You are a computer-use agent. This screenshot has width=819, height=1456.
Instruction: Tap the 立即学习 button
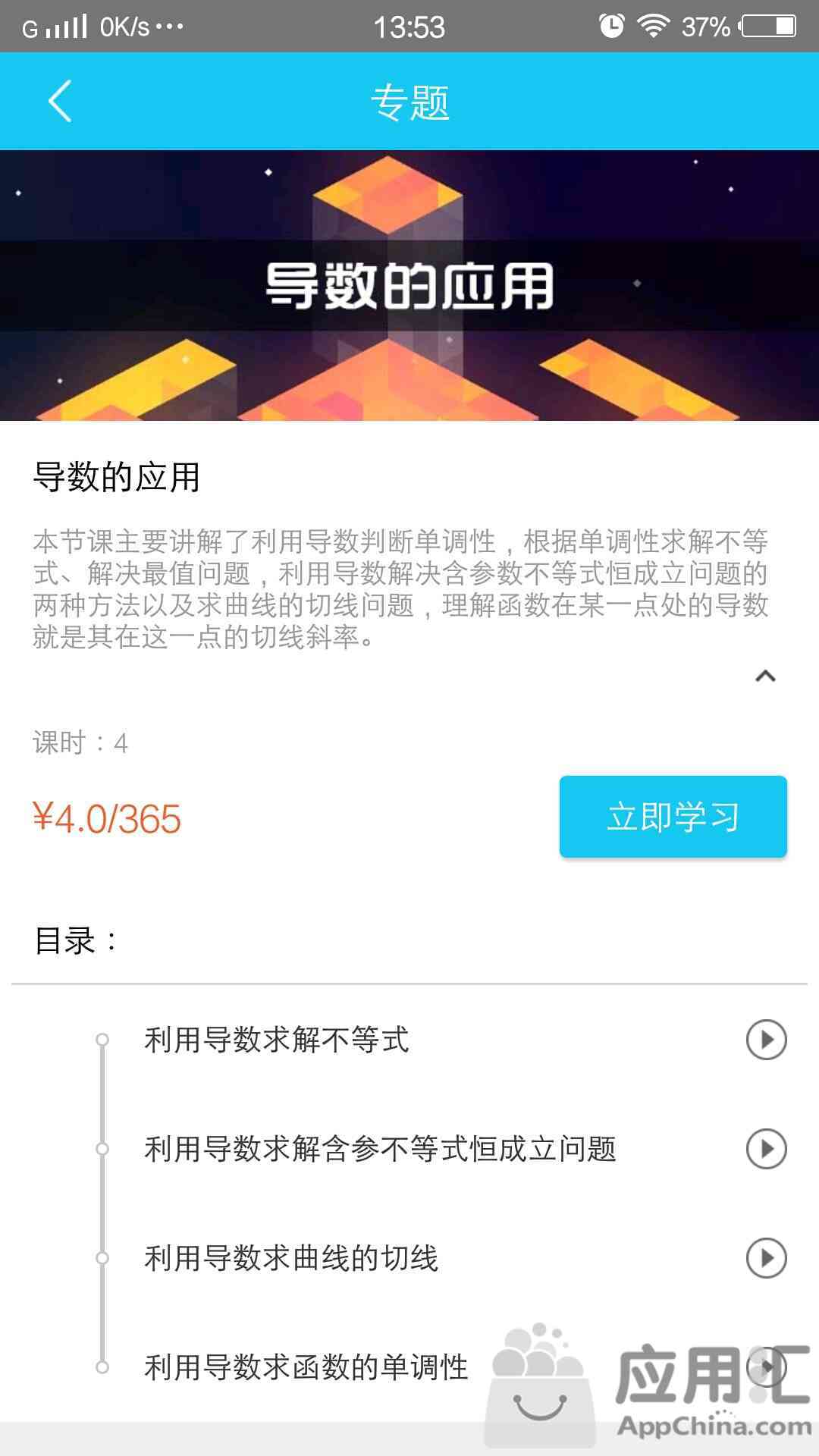[673, 817]
